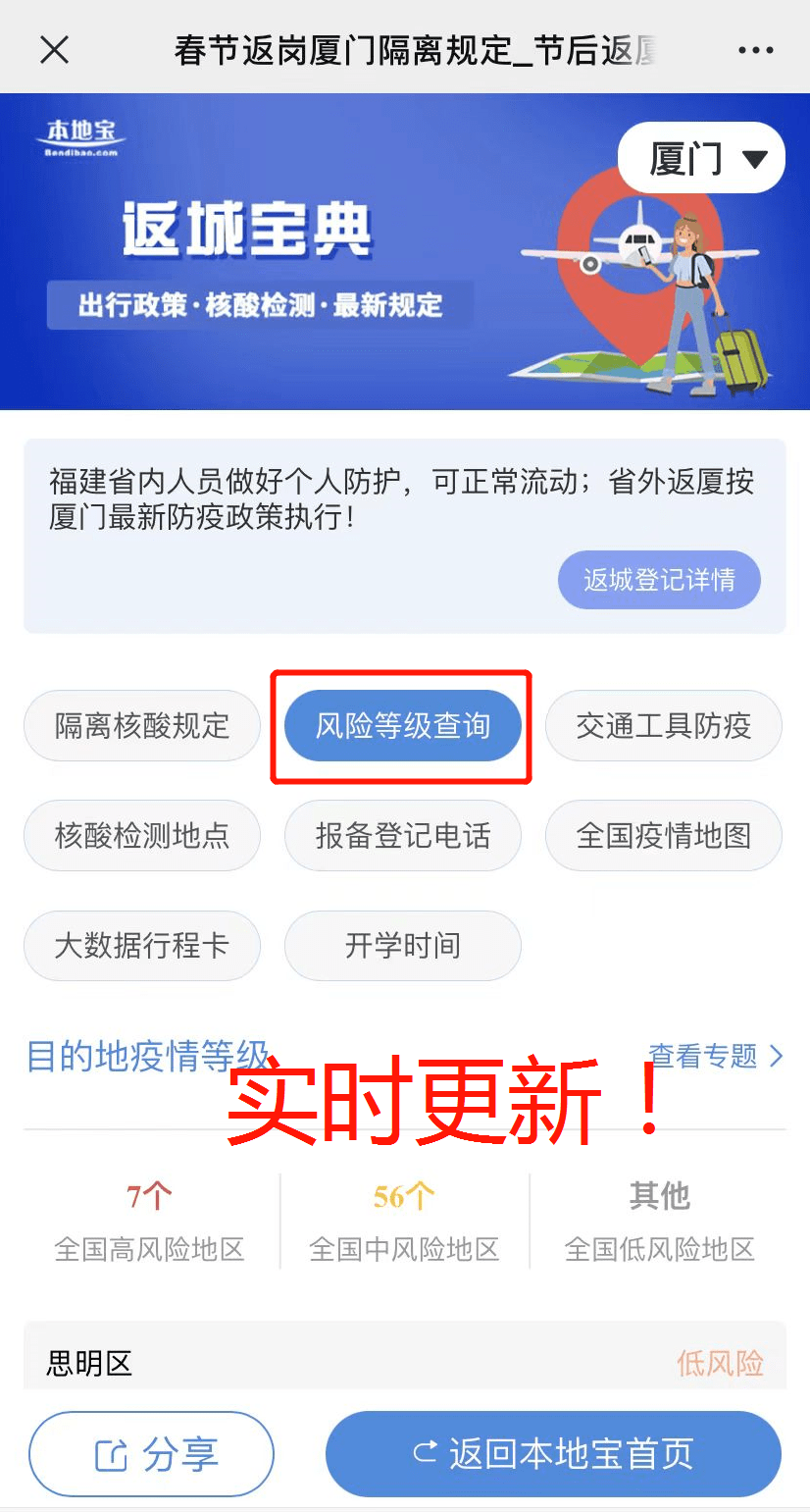Open 核酸检测地点 chip

point(142,836)
